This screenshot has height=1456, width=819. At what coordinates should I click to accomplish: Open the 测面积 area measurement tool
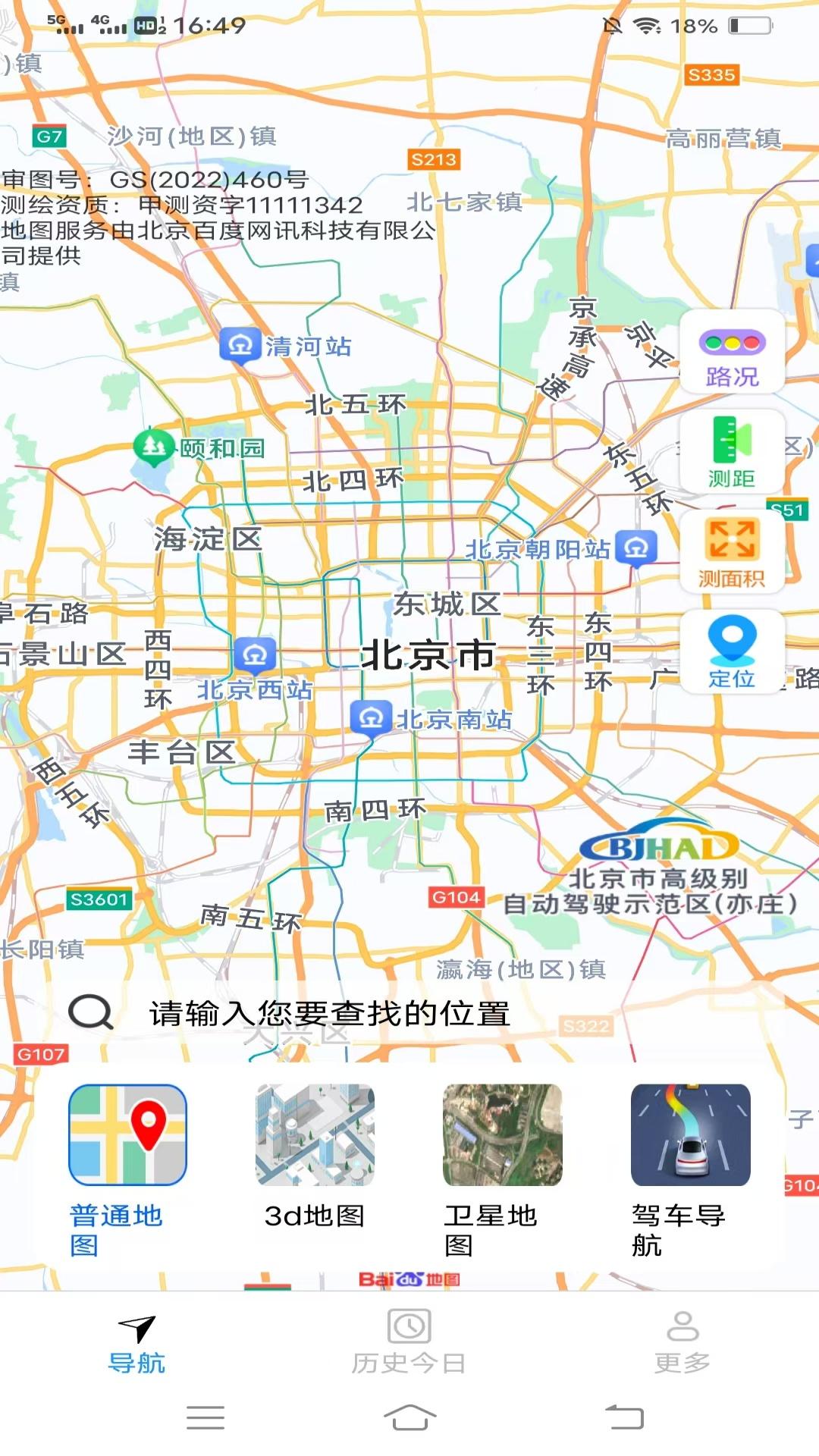pos(730,552)
